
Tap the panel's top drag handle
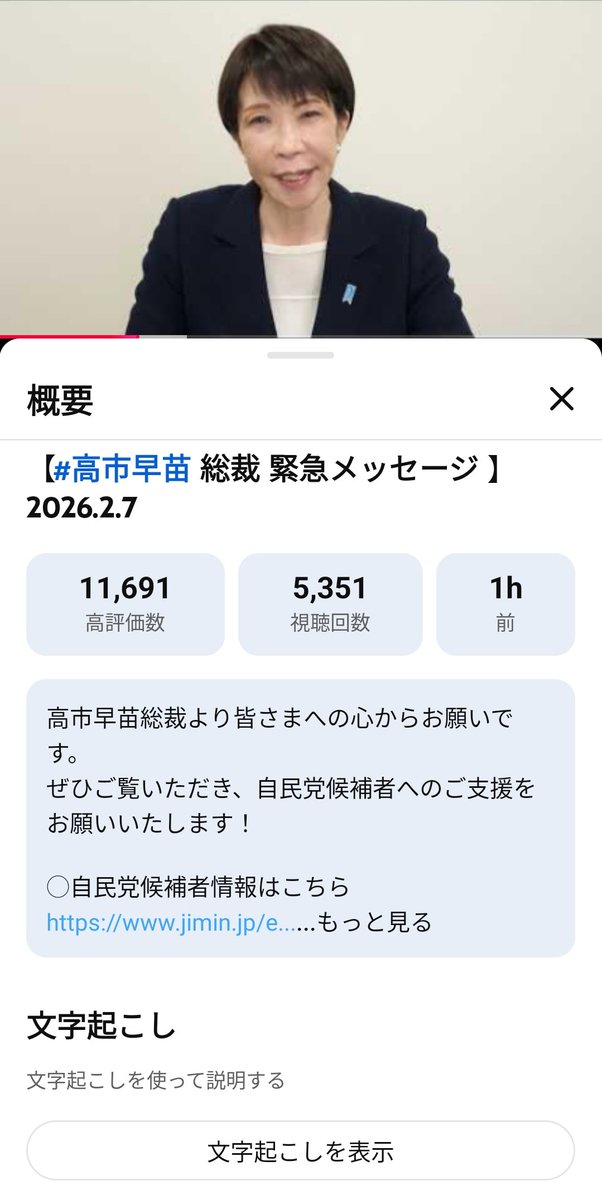tap(301, 355)
